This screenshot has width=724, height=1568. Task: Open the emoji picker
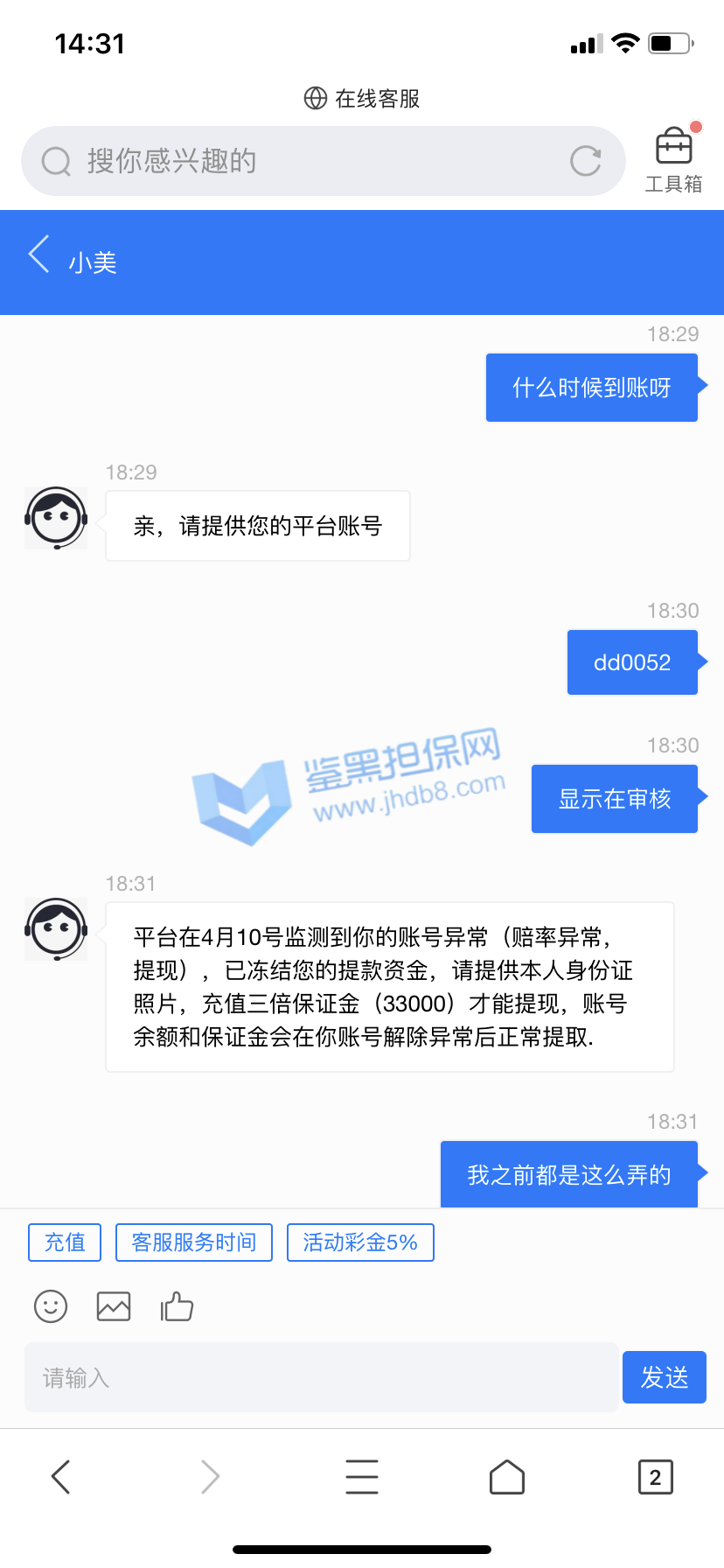point(51,1306)
